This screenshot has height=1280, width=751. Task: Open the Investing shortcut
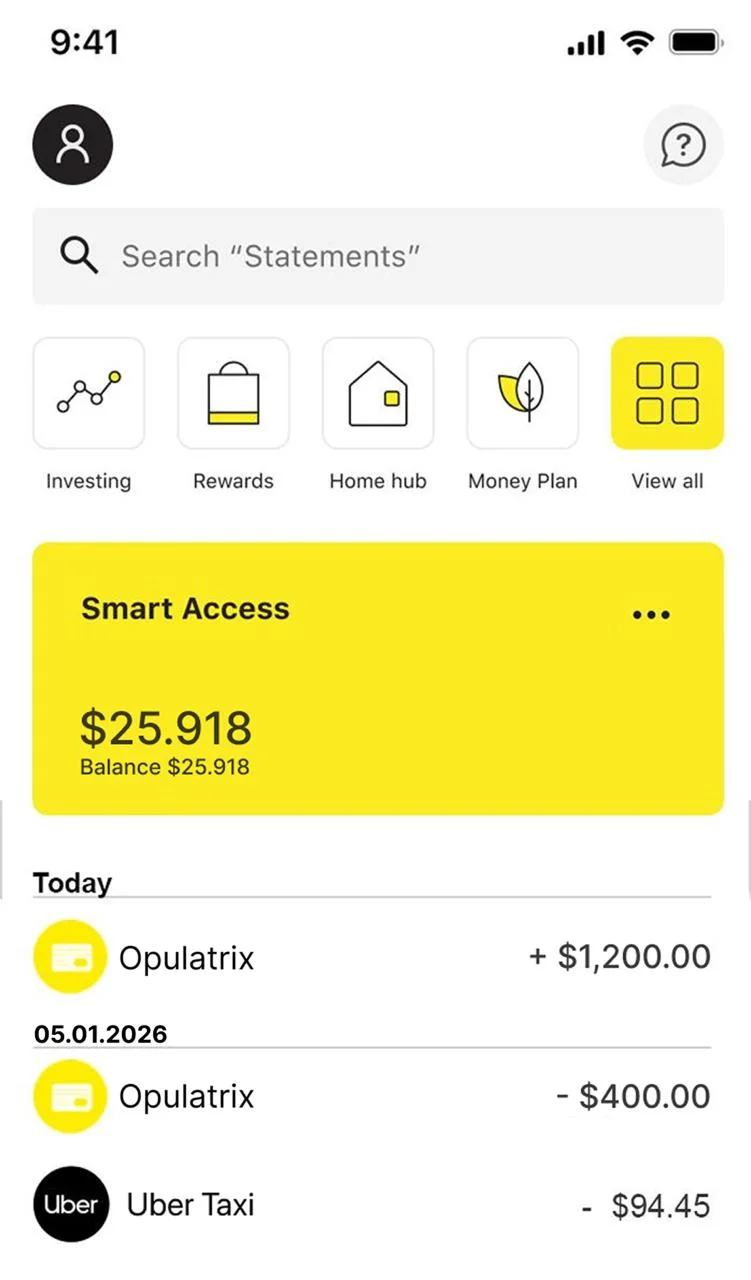(x=89, y=393)
